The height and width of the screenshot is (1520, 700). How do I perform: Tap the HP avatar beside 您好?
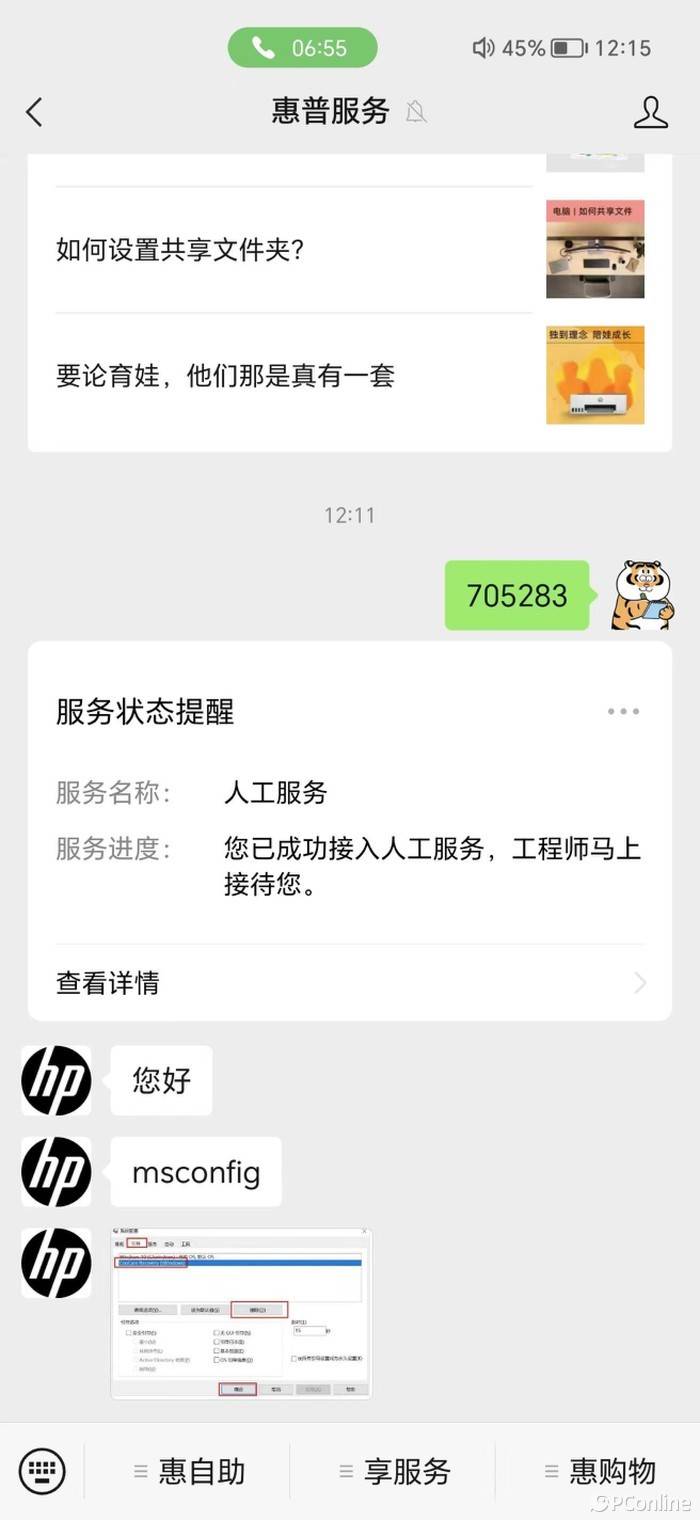tap(56, 1080)
